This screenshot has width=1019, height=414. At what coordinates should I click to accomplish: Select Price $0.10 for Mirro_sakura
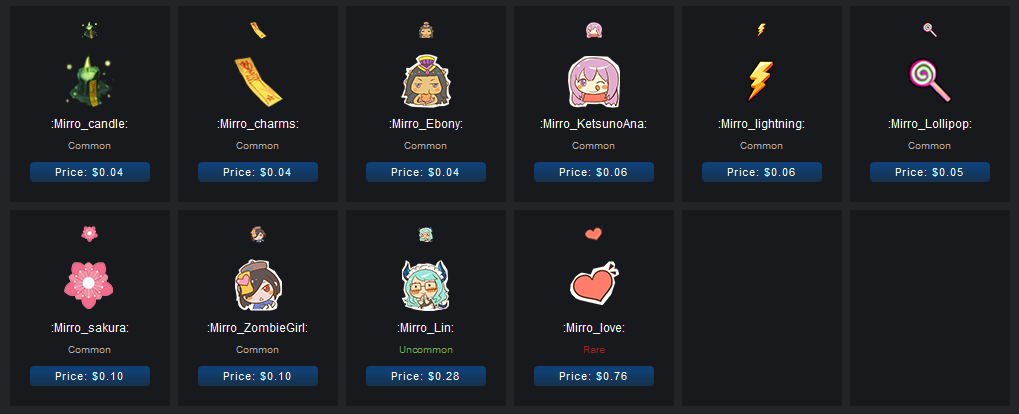(x=90, y=376)
